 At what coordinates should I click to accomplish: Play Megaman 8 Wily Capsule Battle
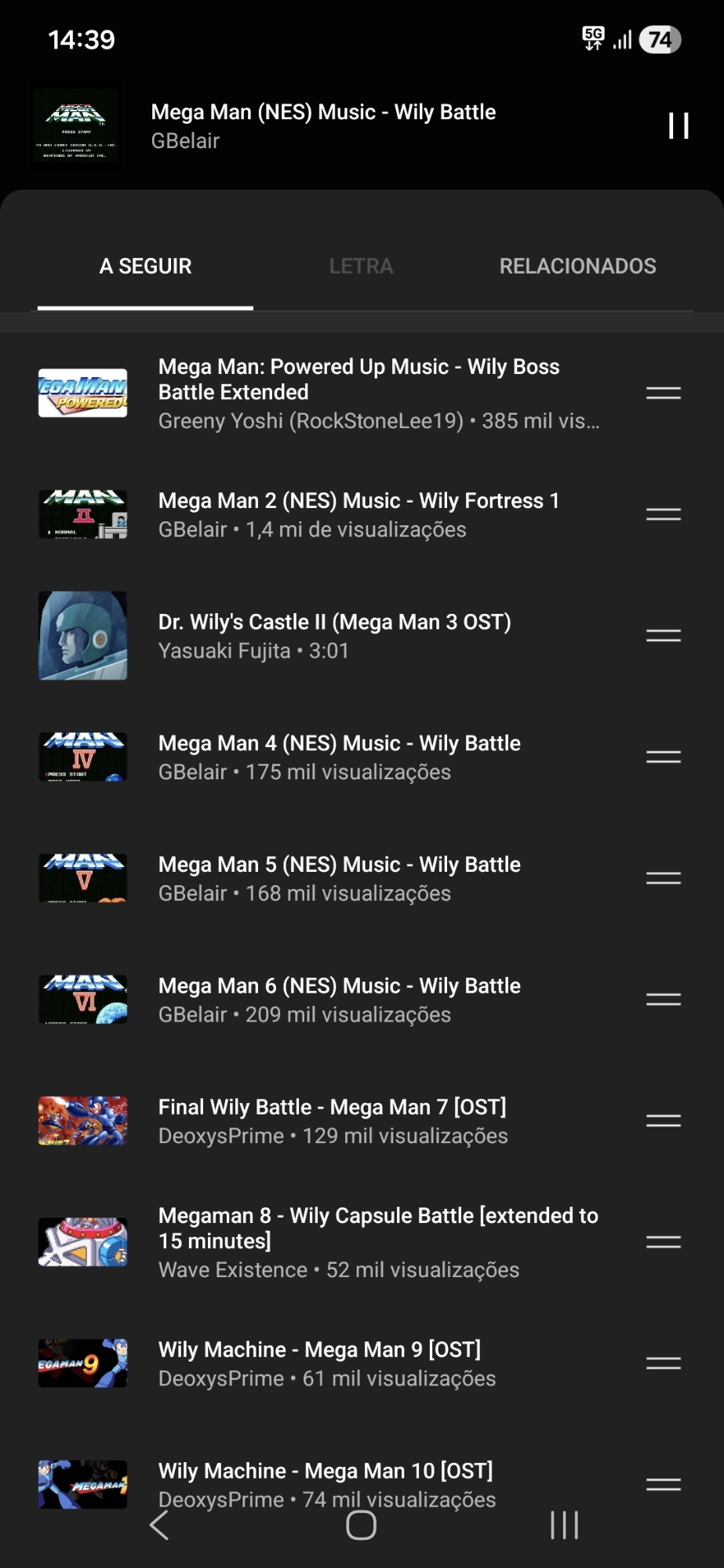(378, 1242)
